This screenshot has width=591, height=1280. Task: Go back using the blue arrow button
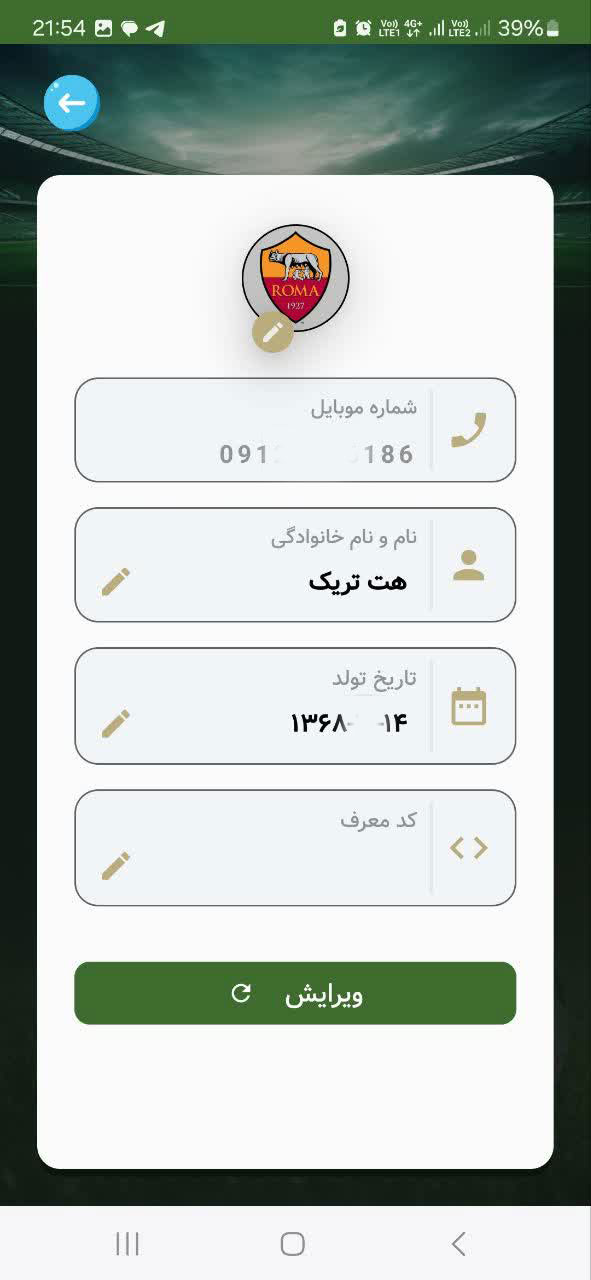tap(72, 103)
